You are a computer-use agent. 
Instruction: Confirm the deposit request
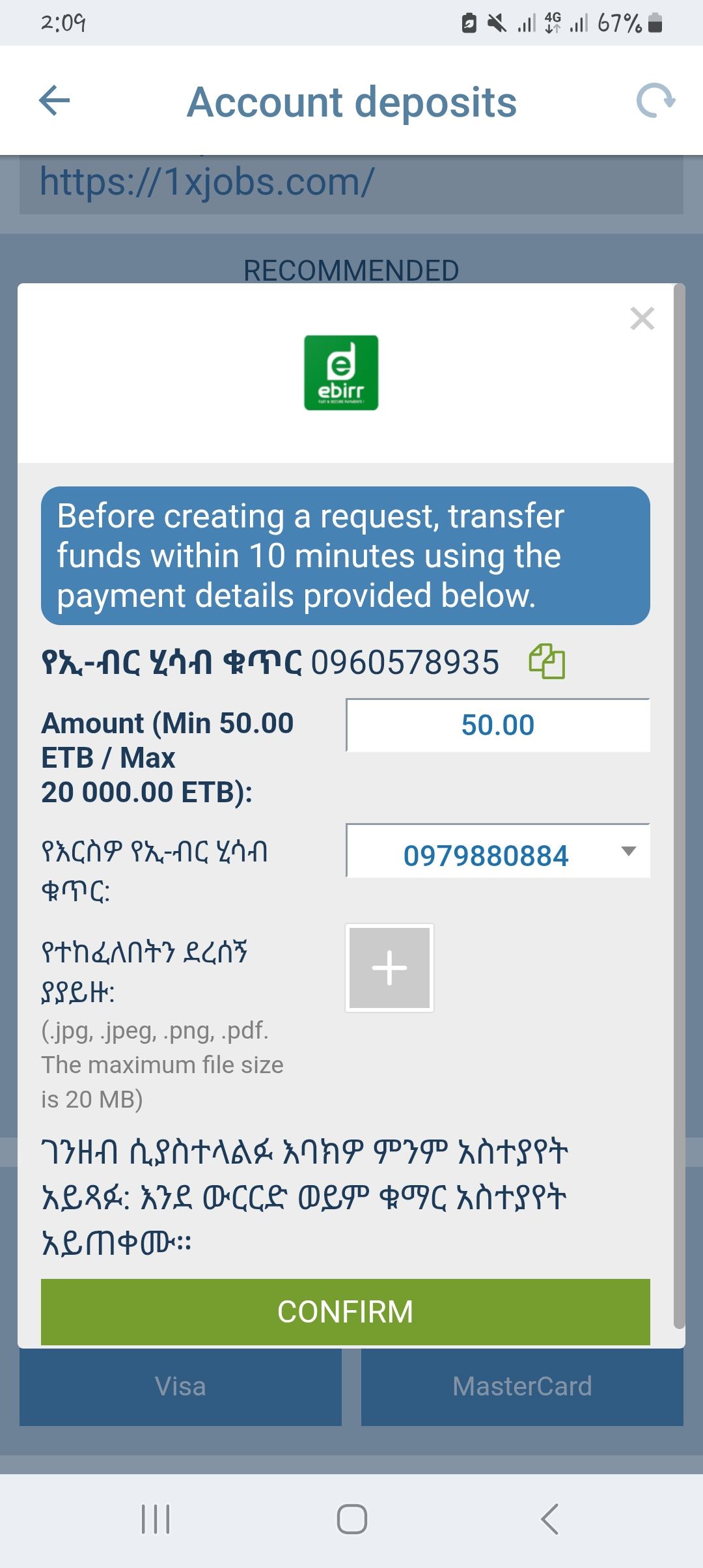[345, 1311]
